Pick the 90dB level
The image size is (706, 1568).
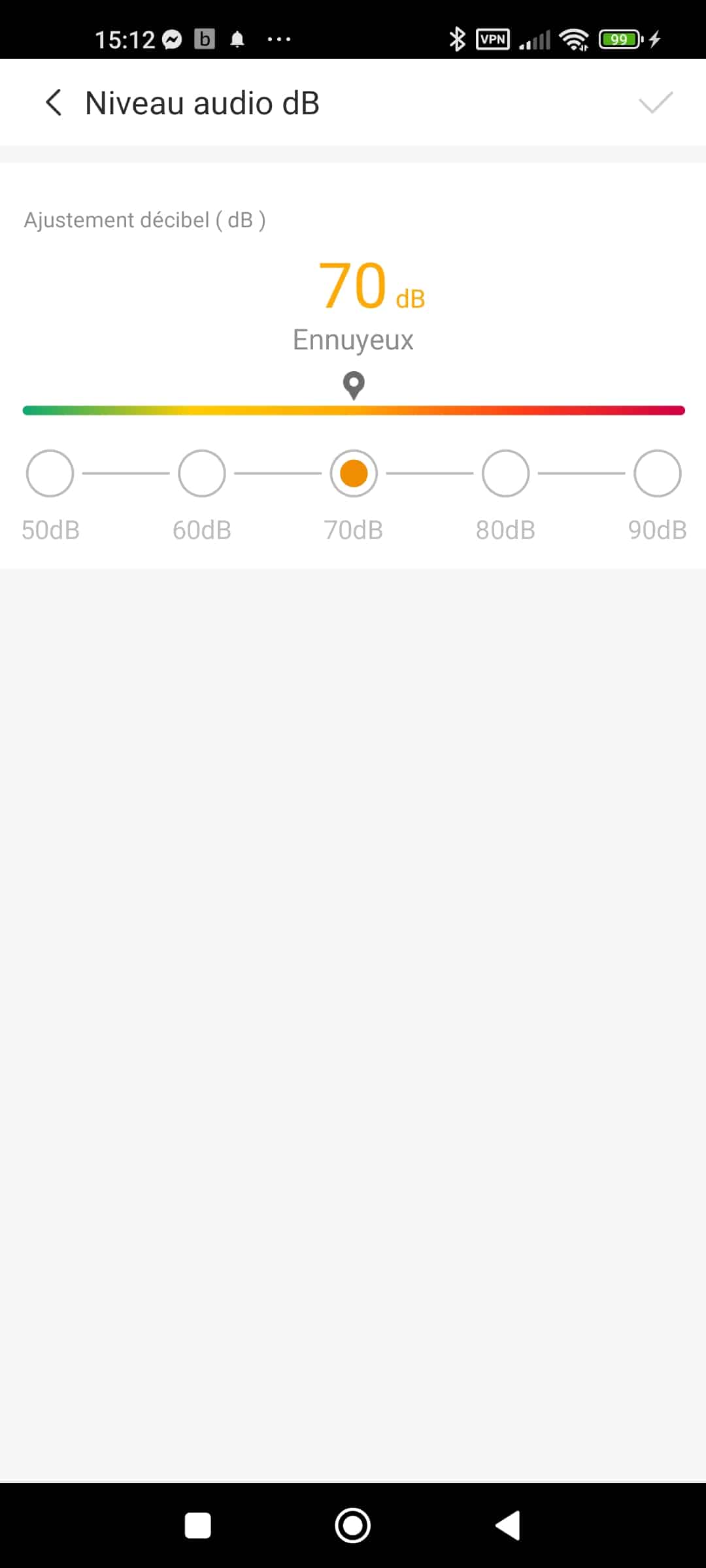[658, 473]
